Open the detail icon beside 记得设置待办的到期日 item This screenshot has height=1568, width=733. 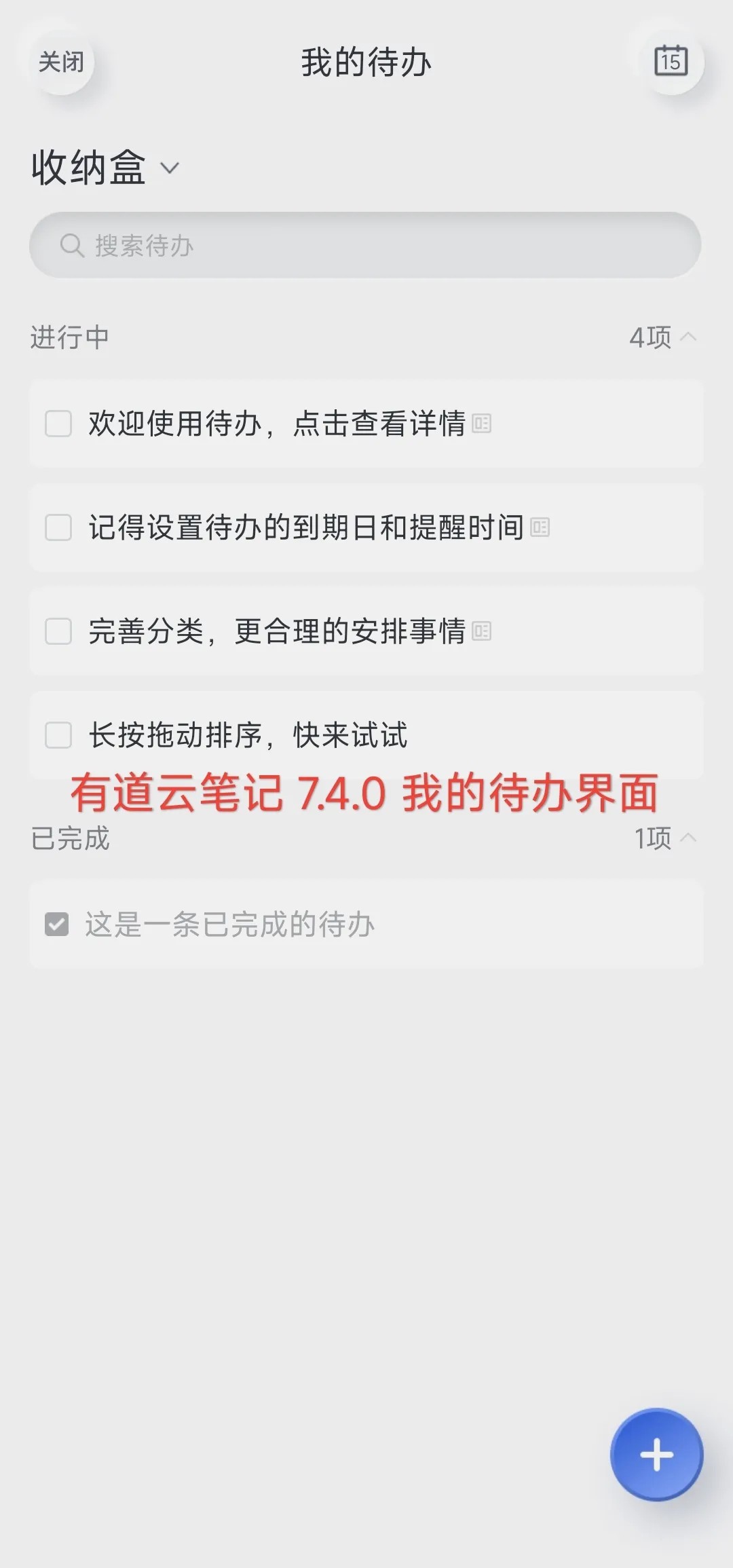(540, 527)
